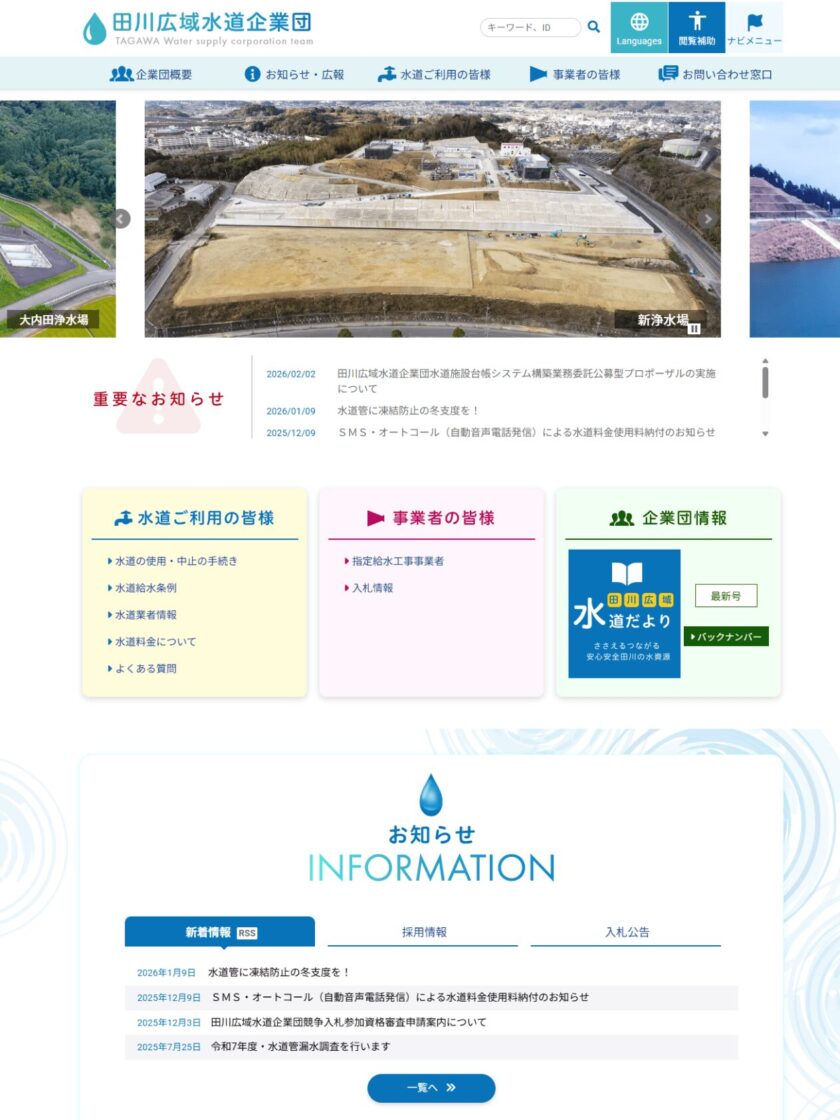Screen dimensions: 840x1120
Task: Open お知らせ・広報 in the top navigation
Action: (x=294, y=74)
